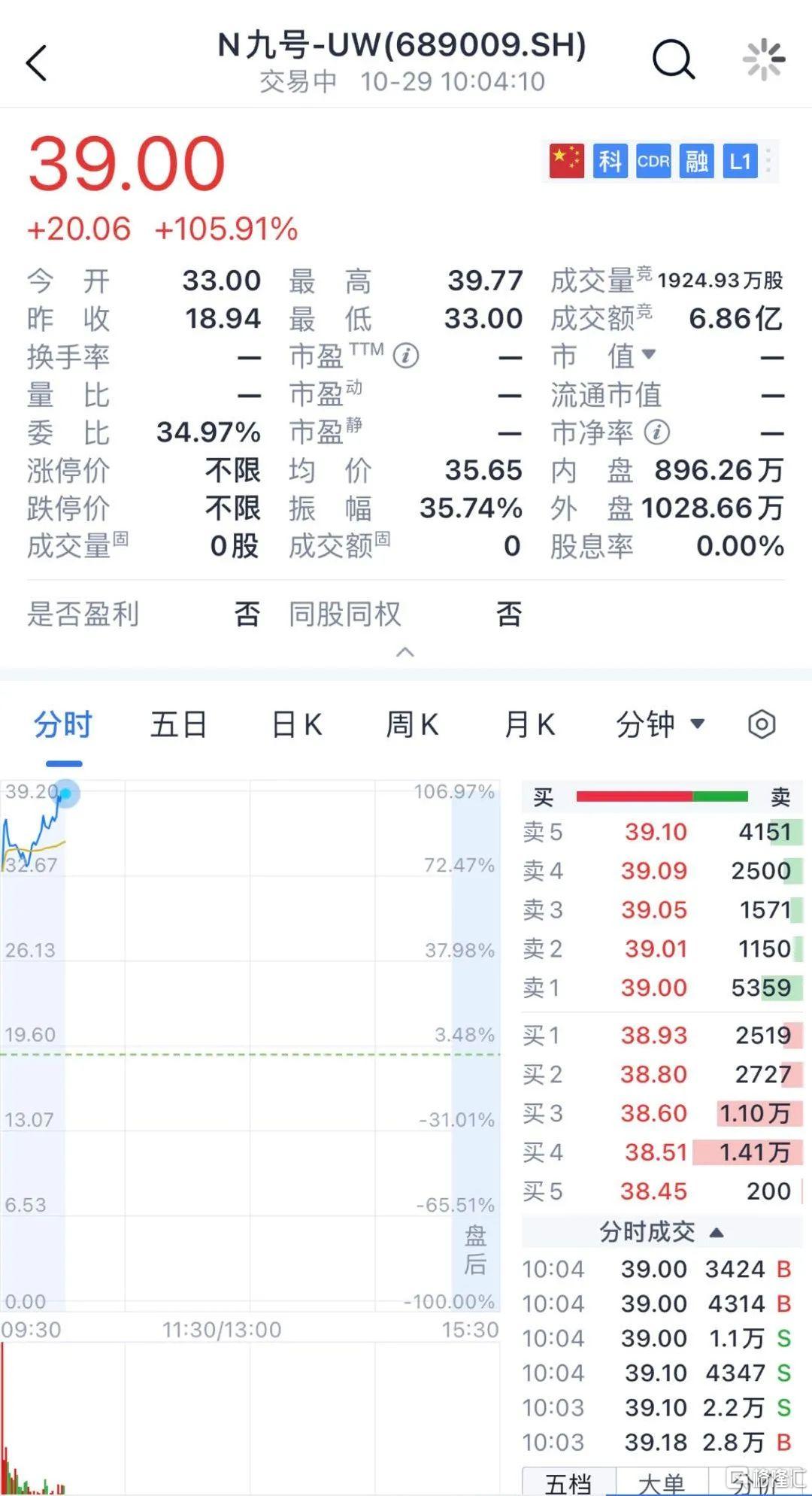Collapse the stock details panel
Screen dimensions: 812x1496
click(x=405, y=651)
